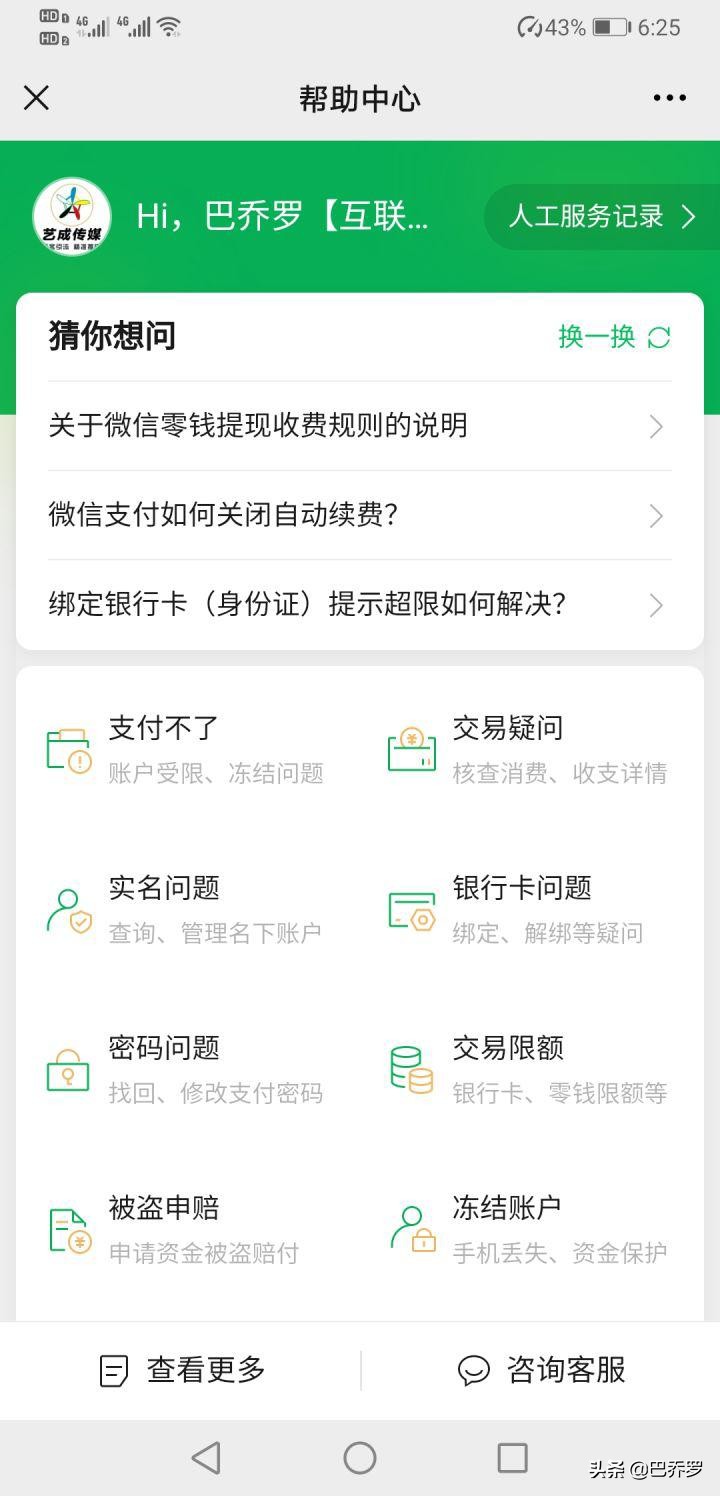
Task: Tap the 帮助中心 title bar
Action: click(360, 97)
